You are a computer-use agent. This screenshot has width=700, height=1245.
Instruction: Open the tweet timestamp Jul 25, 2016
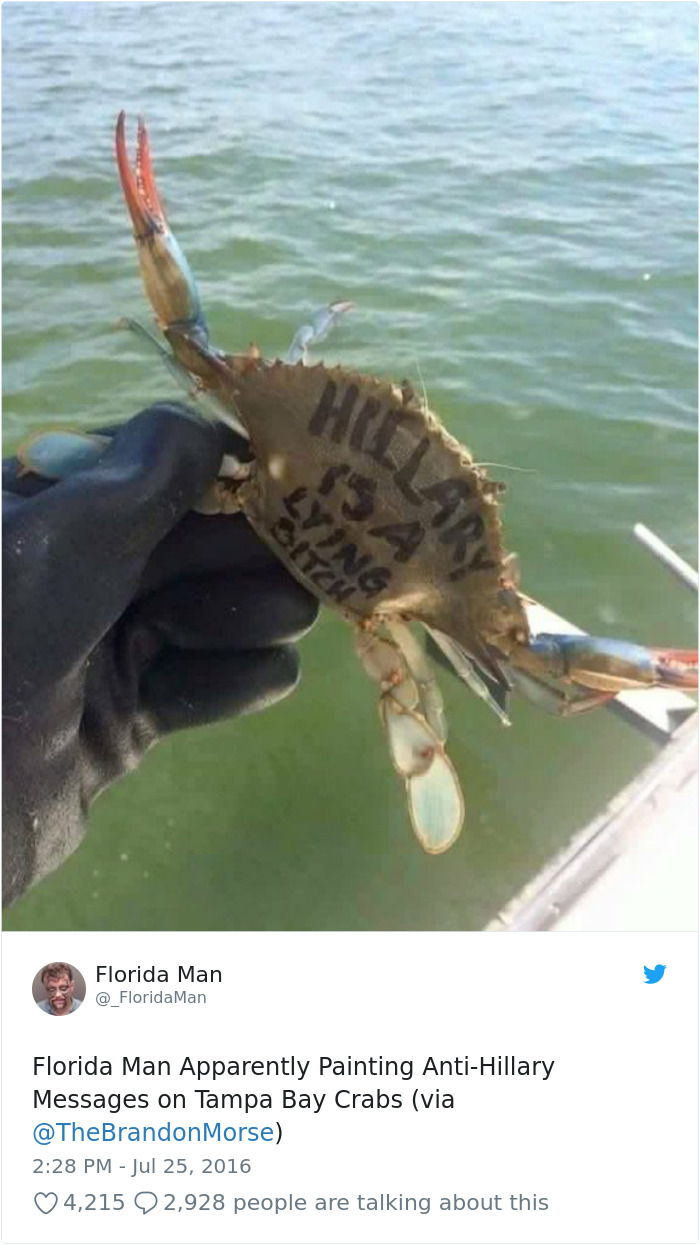[x=142, y=1166]
